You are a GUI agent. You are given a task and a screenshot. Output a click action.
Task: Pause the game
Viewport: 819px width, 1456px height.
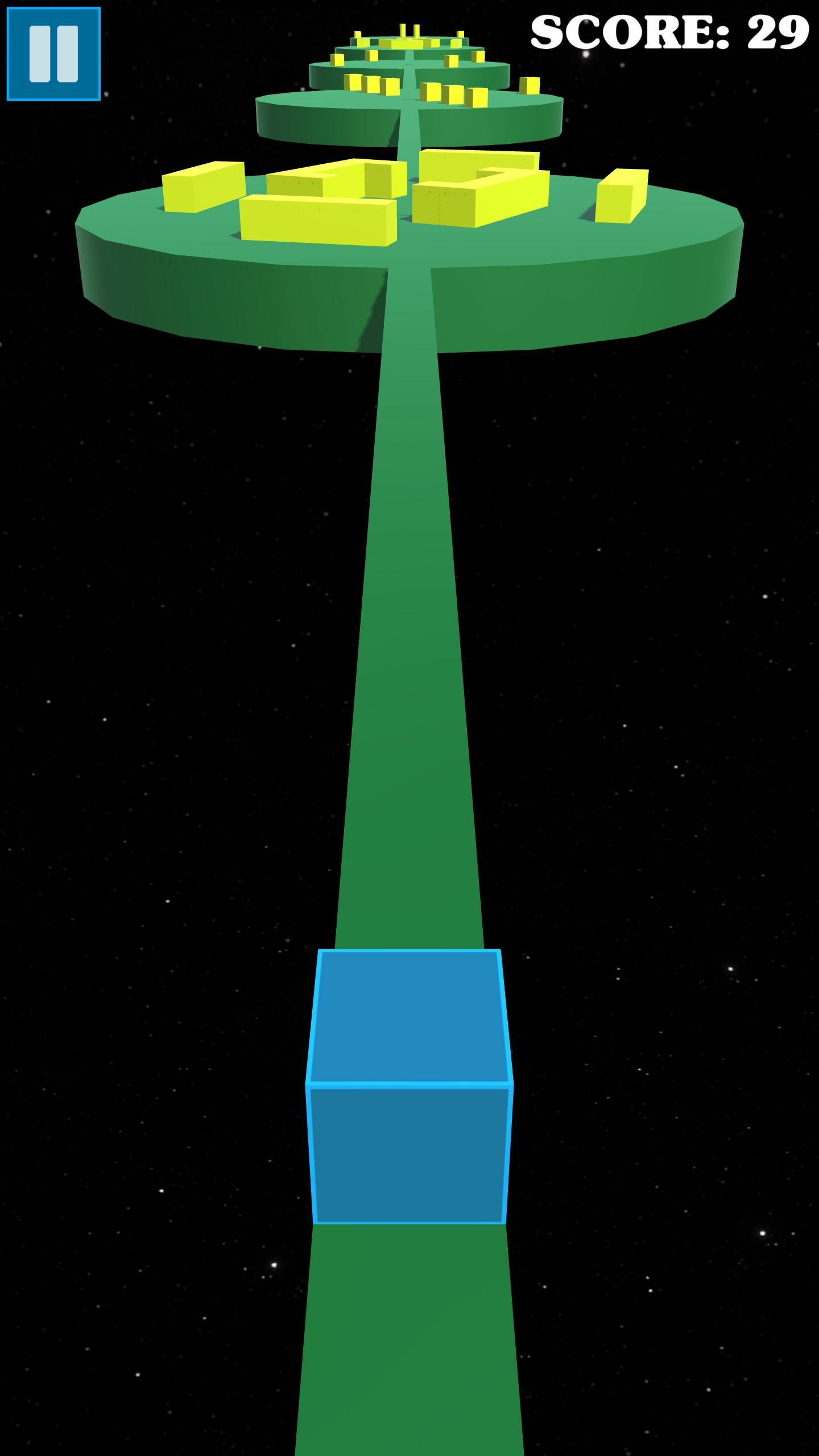coord(53,54)
